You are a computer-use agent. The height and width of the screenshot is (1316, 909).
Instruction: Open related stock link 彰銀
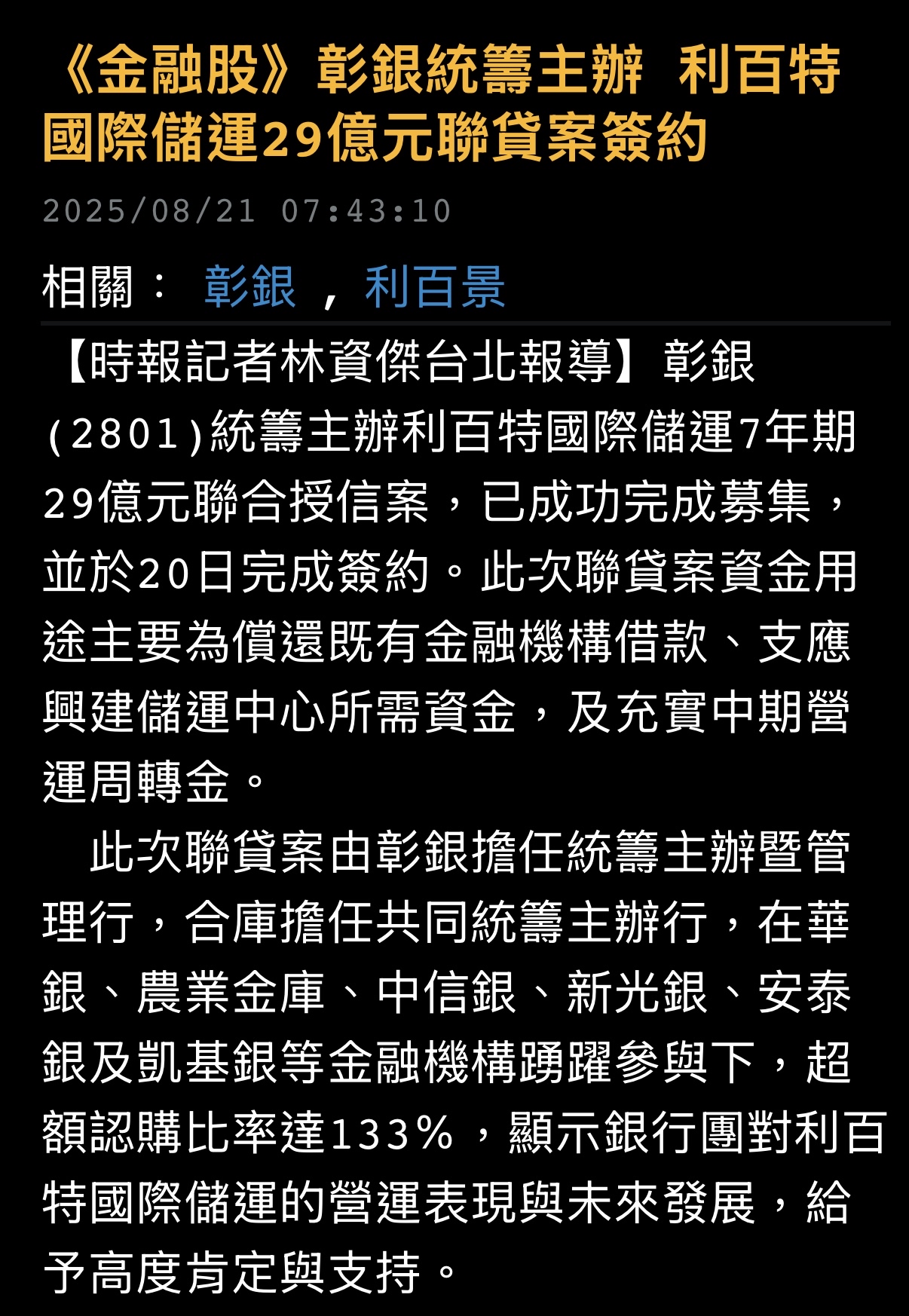coord(249,287)
